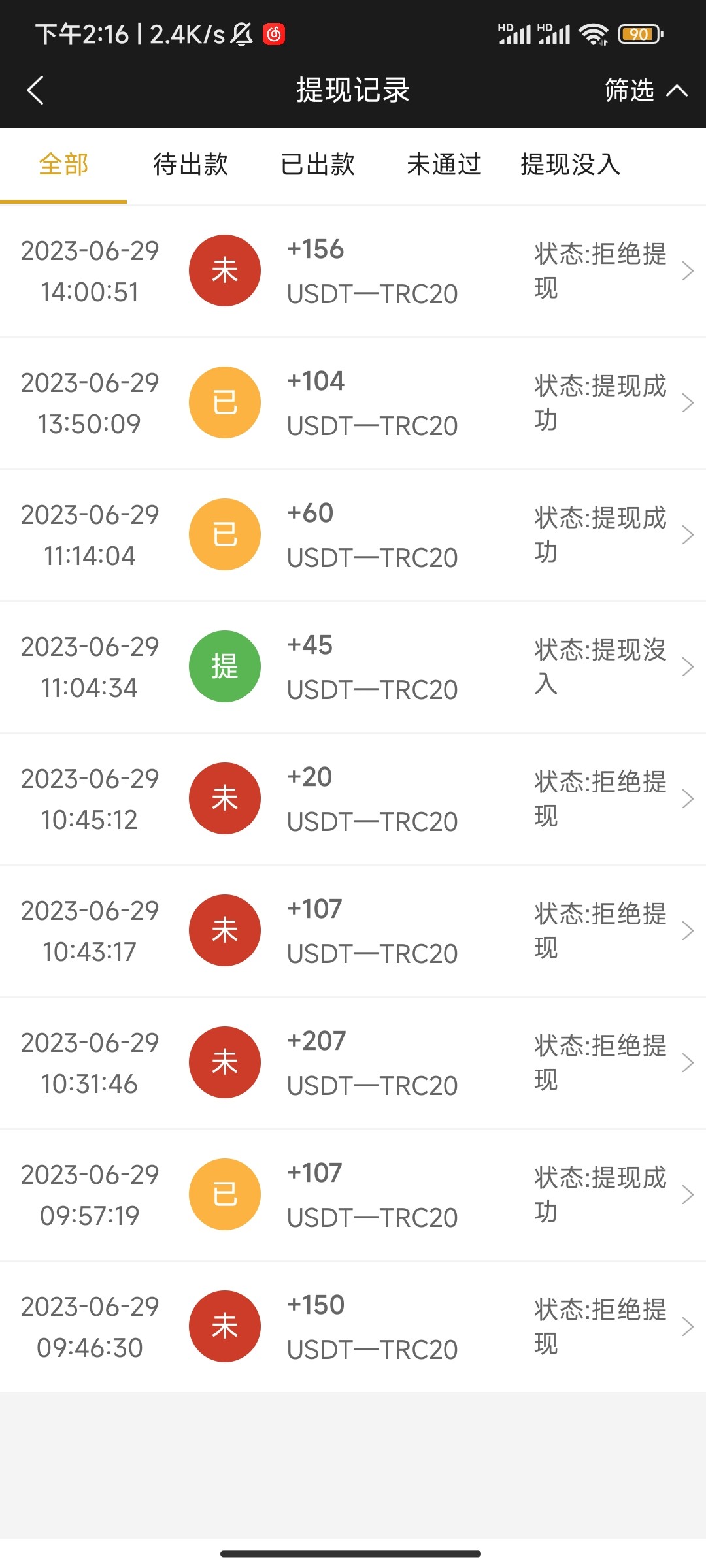706x1568 pixels.
Task: Open the +107 record from 10:43:17
Action: tap(353, 931)
